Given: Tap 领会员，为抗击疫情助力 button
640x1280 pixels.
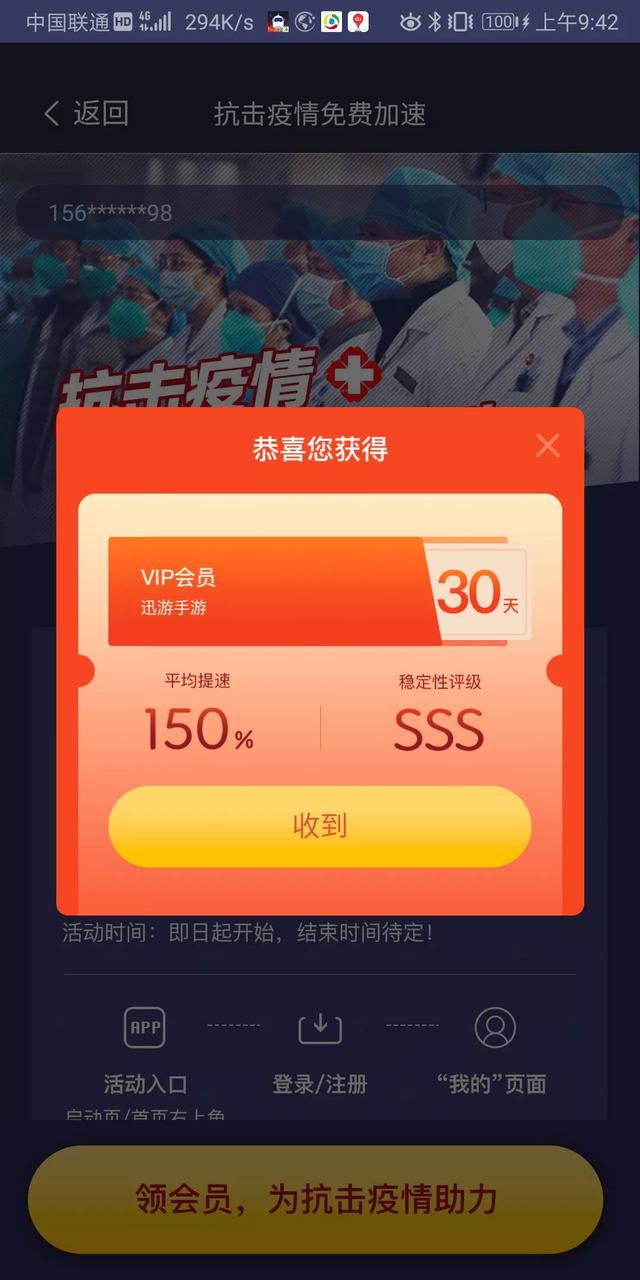Looking at the screenshot, I should (x=316, y=1200).
